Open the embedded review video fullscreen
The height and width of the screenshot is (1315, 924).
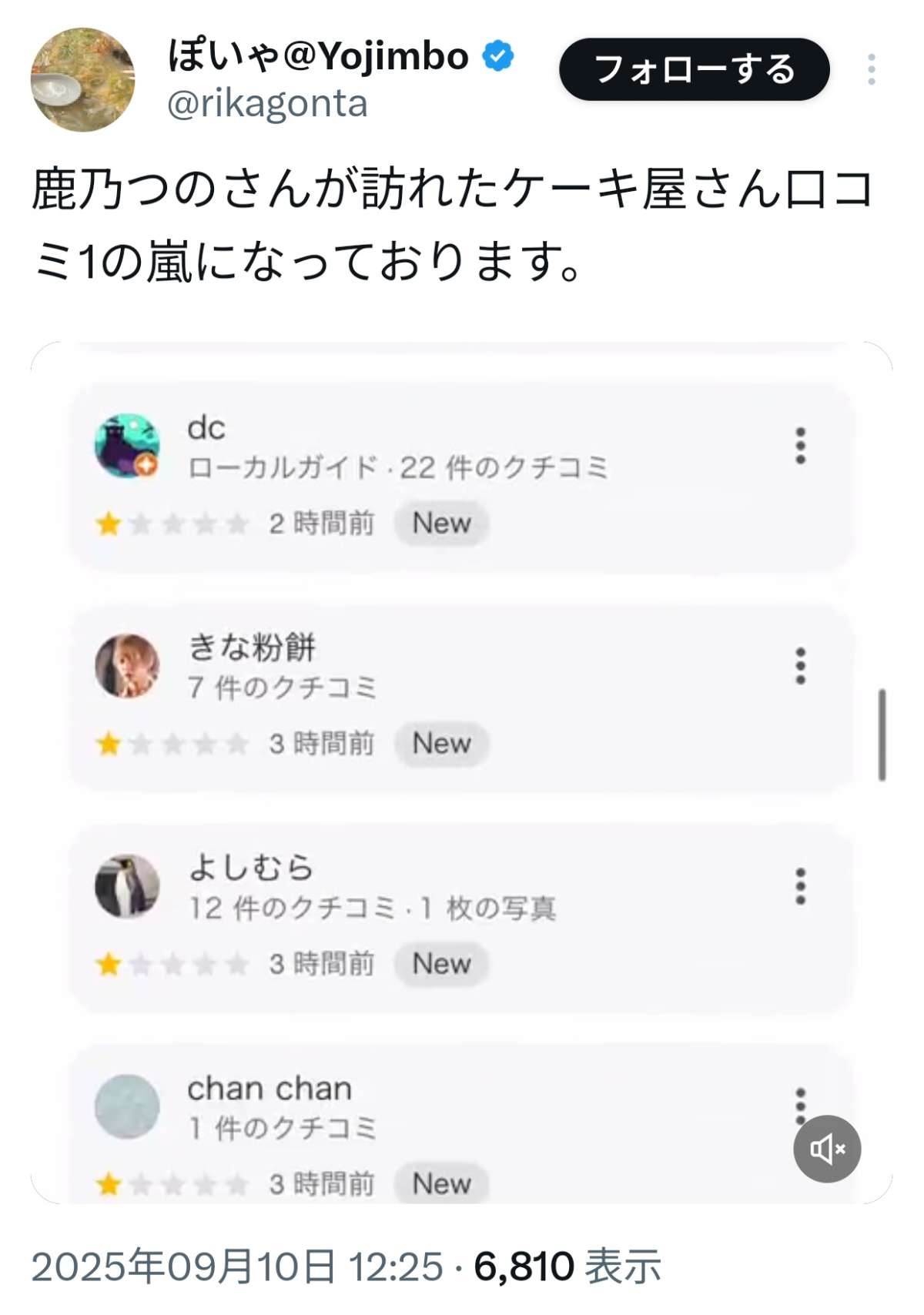point(460,770)
